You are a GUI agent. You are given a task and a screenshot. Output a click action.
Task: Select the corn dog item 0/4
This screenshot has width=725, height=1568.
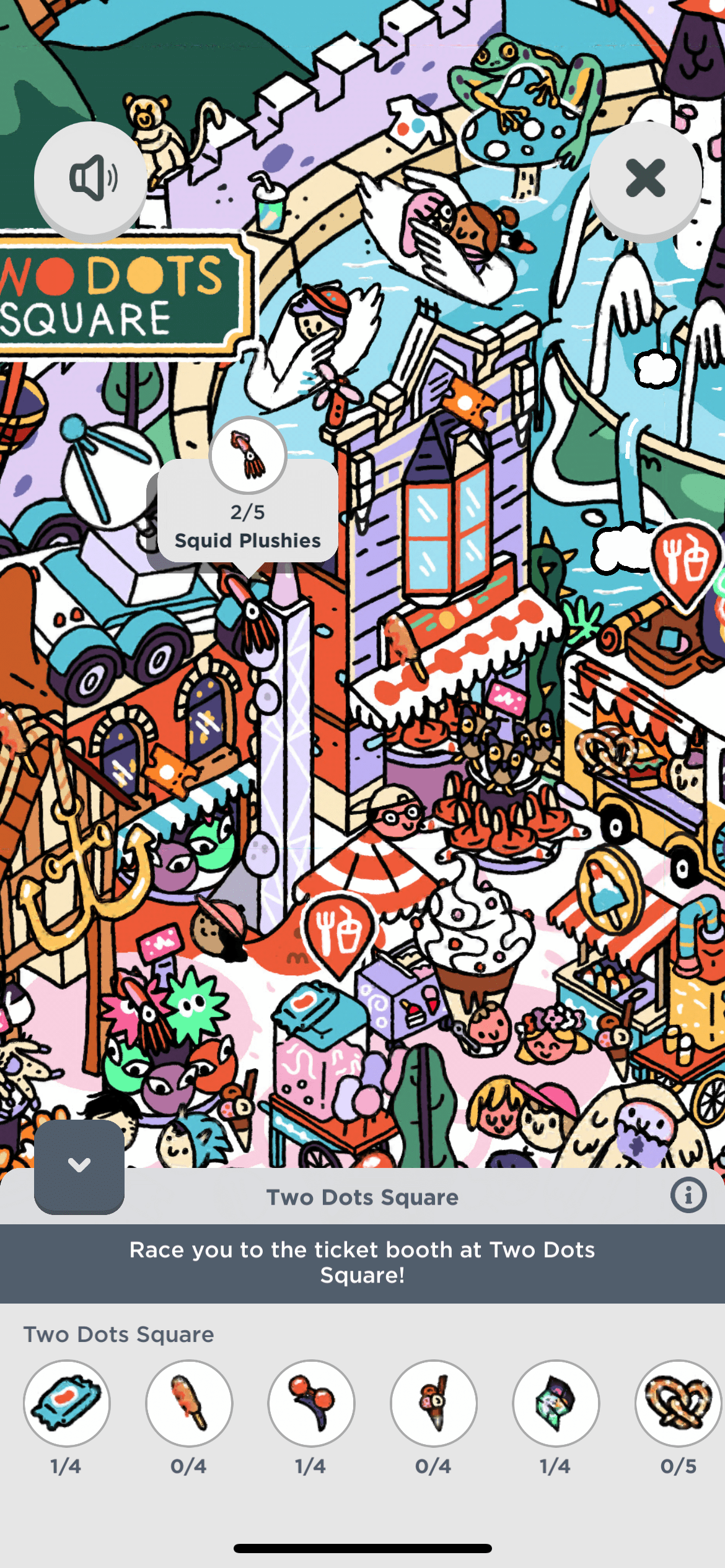point(189,1403)
